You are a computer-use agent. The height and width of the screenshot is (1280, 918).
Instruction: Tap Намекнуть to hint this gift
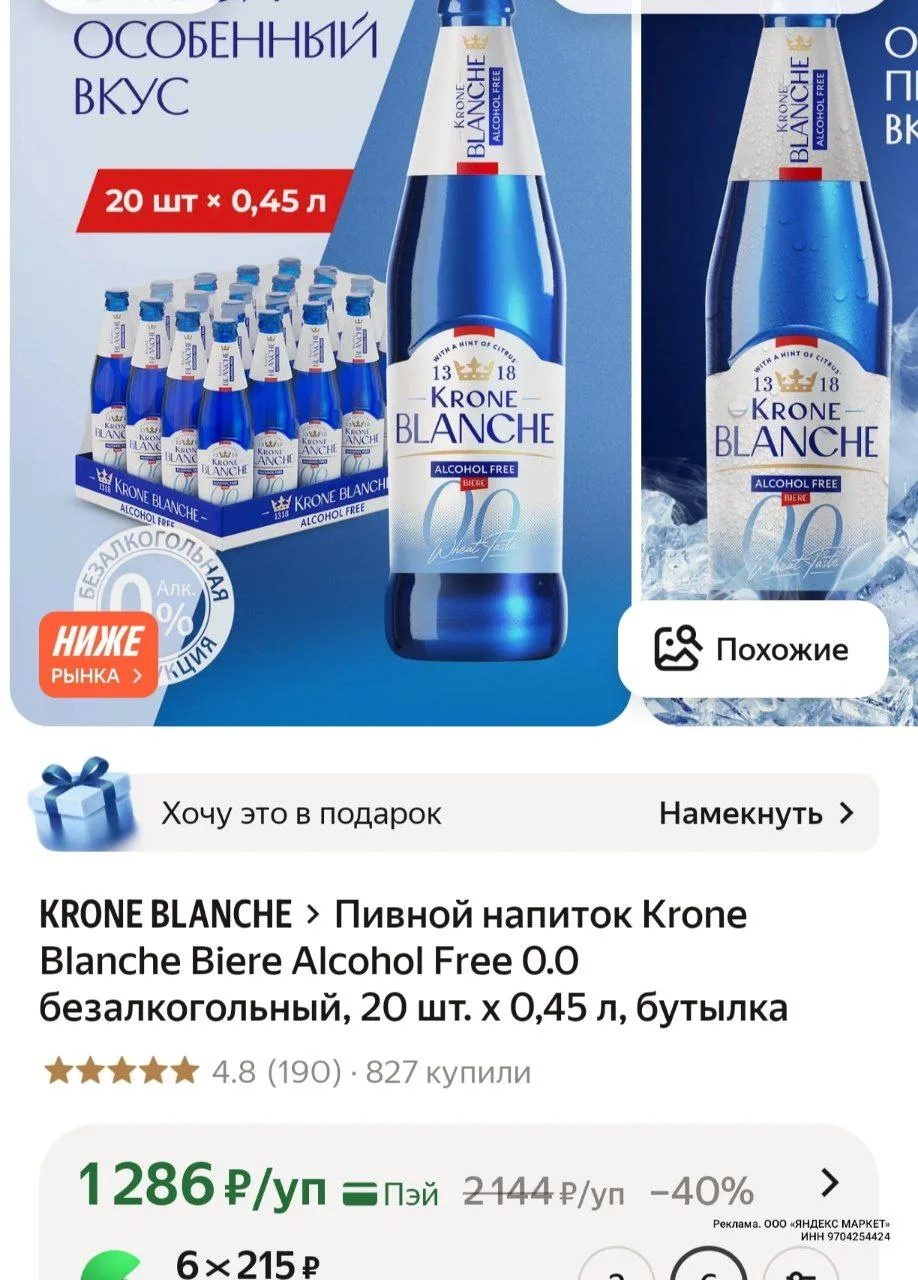click(756, 813)
